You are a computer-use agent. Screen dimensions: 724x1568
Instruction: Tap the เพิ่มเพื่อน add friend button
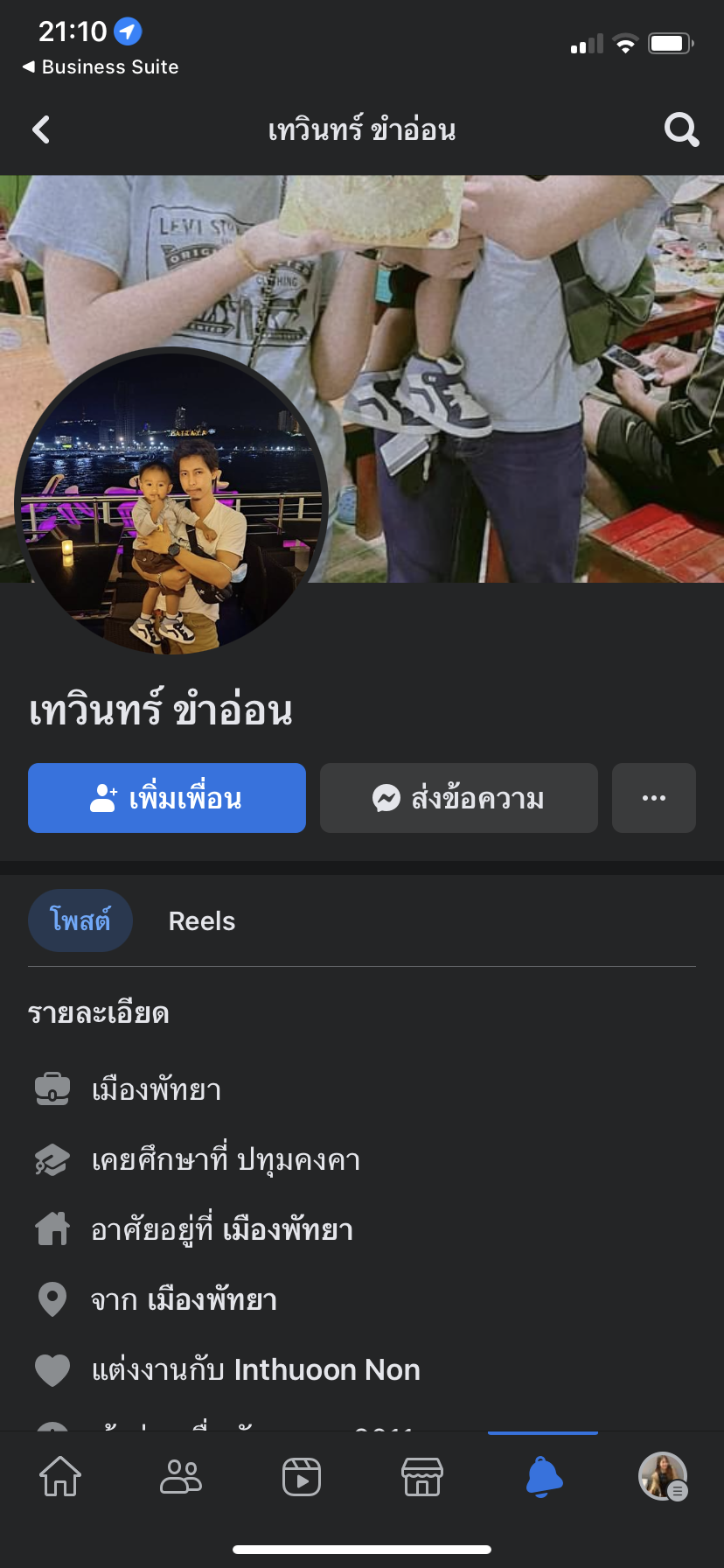click(167, 798)
